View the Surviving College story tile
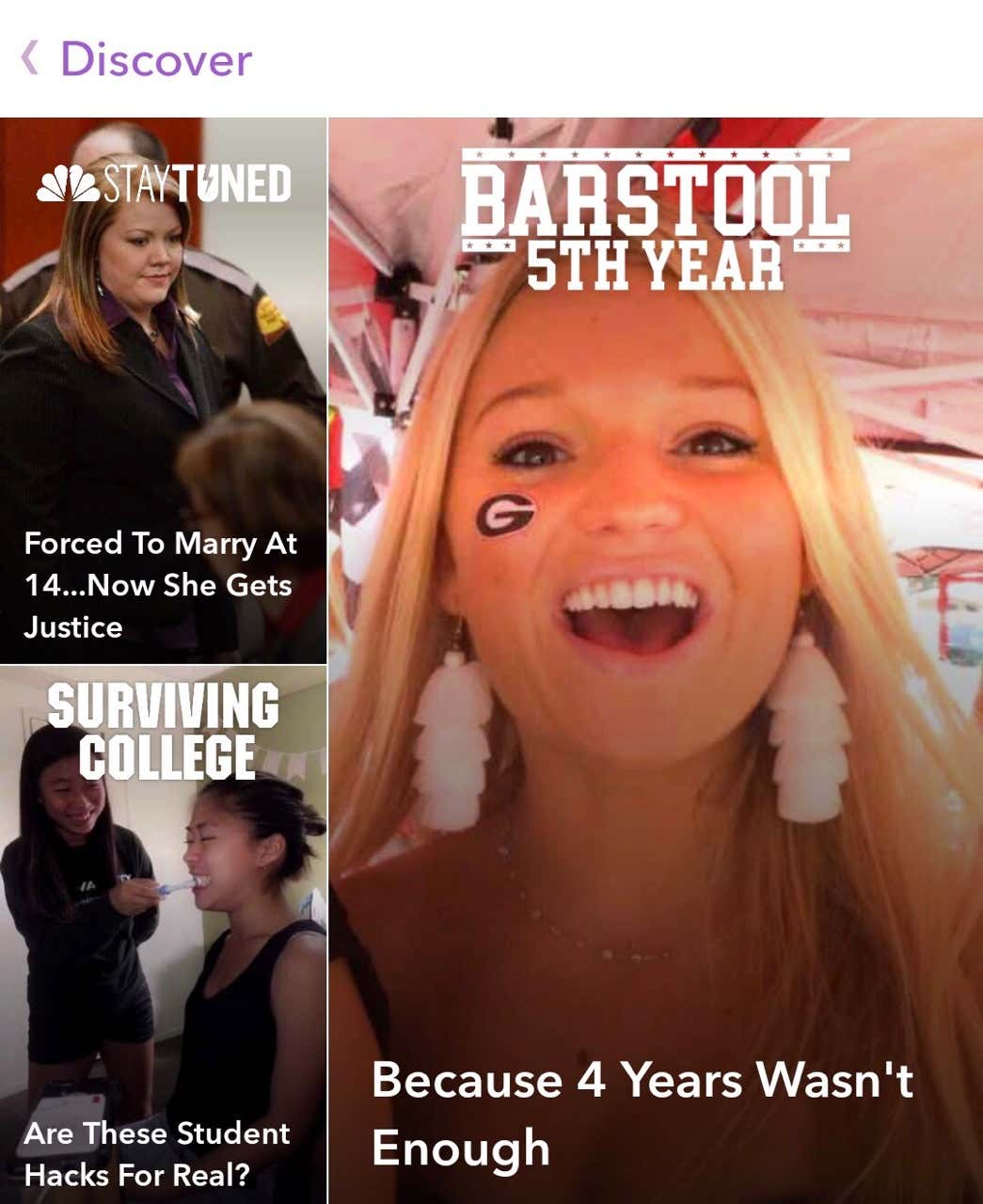The height and width of the screenshot is (1204, 983). coord(163,934)
